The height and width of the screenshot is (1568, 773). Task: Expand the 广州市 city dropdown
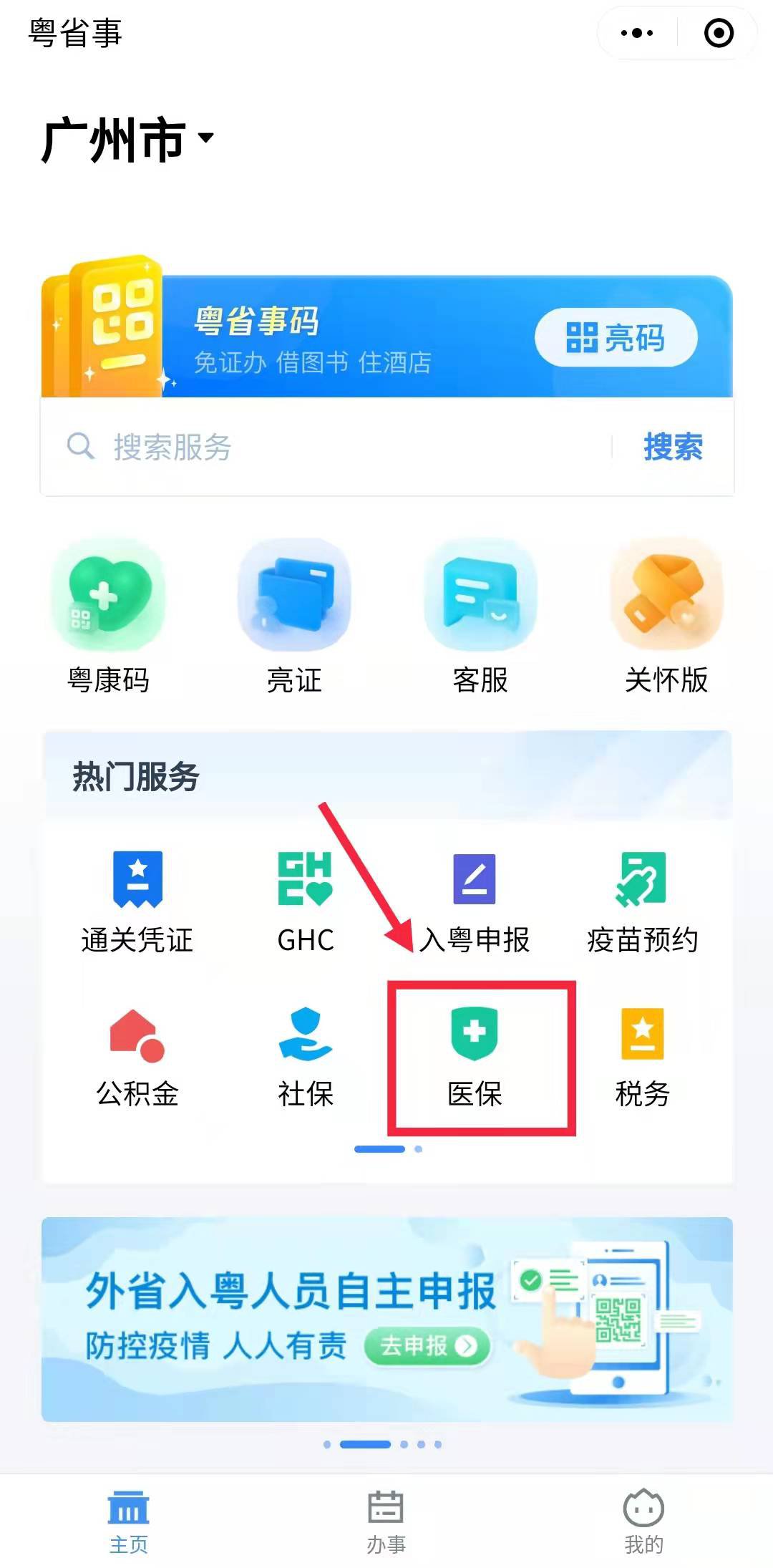pyautogui.click(x=127, y=139)
